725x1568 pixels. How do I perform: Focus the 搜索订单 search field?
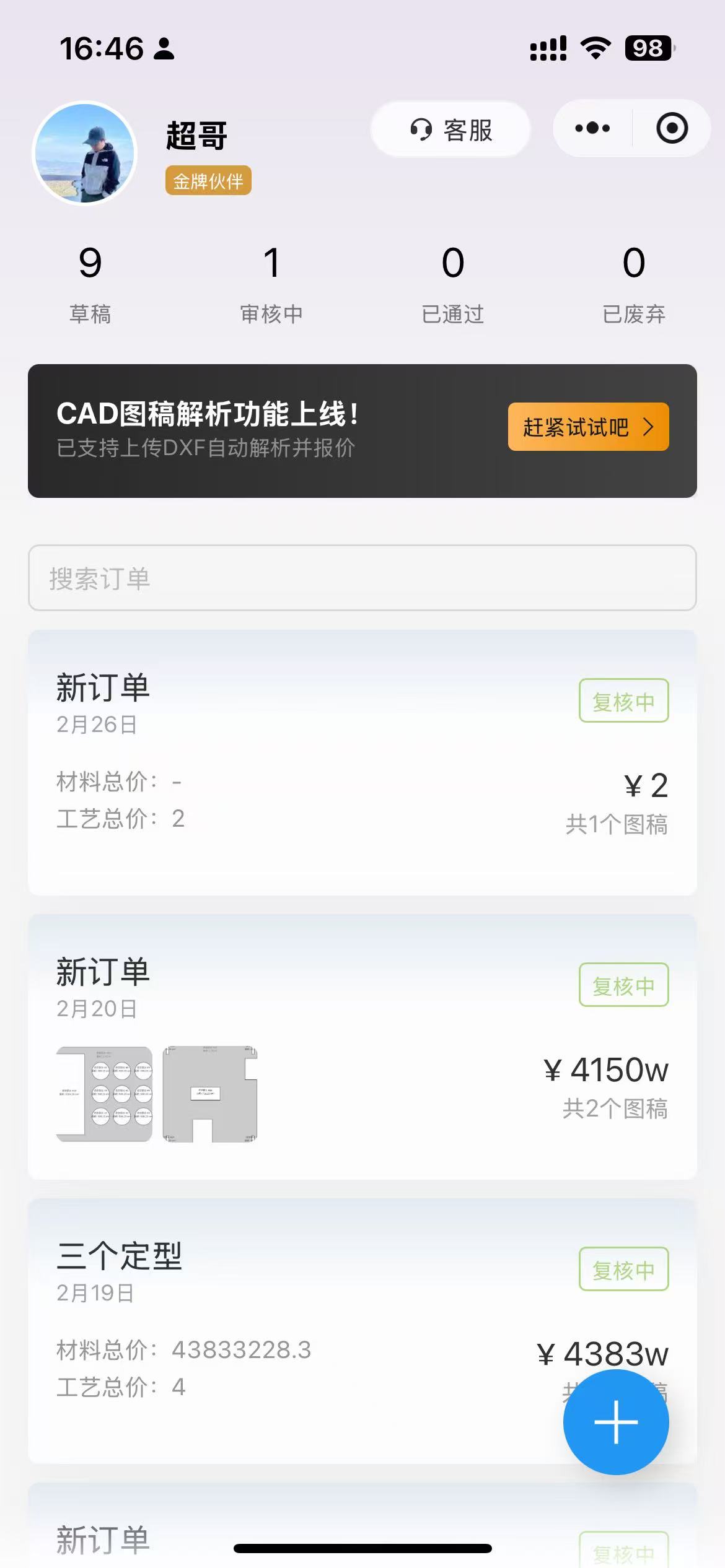[362, 578]
